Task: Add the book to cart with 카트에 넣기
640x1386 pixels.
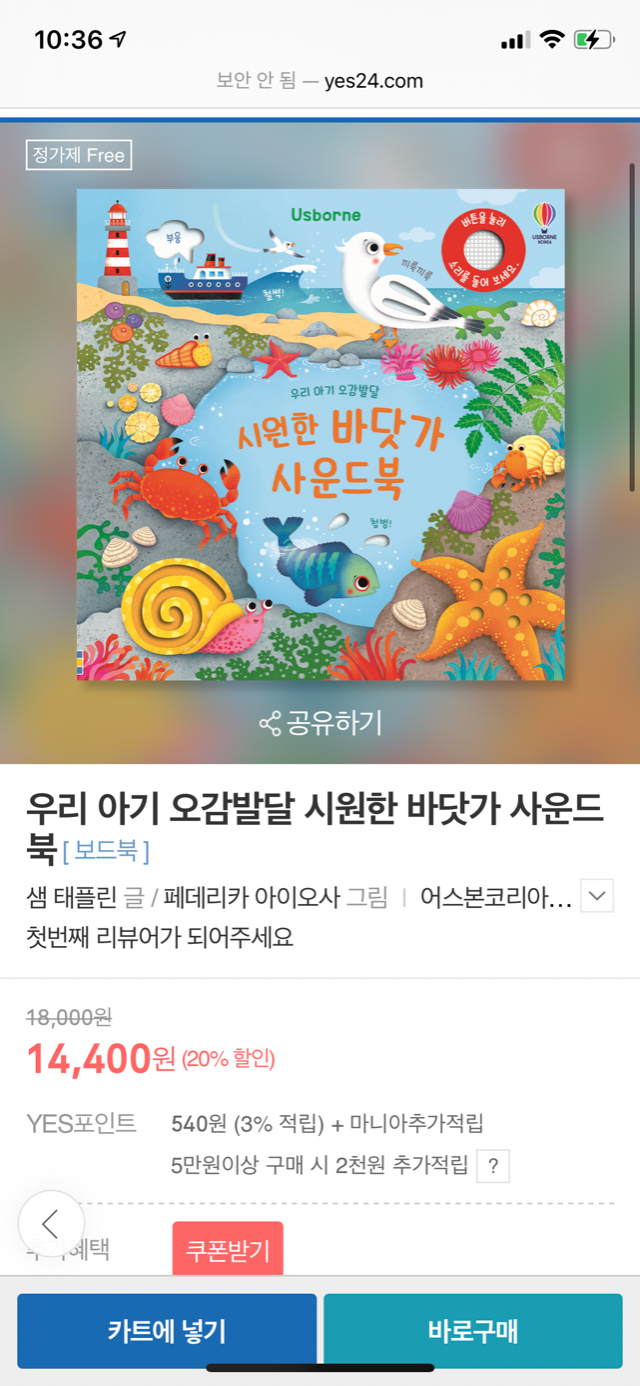Action: [167, 1331]
